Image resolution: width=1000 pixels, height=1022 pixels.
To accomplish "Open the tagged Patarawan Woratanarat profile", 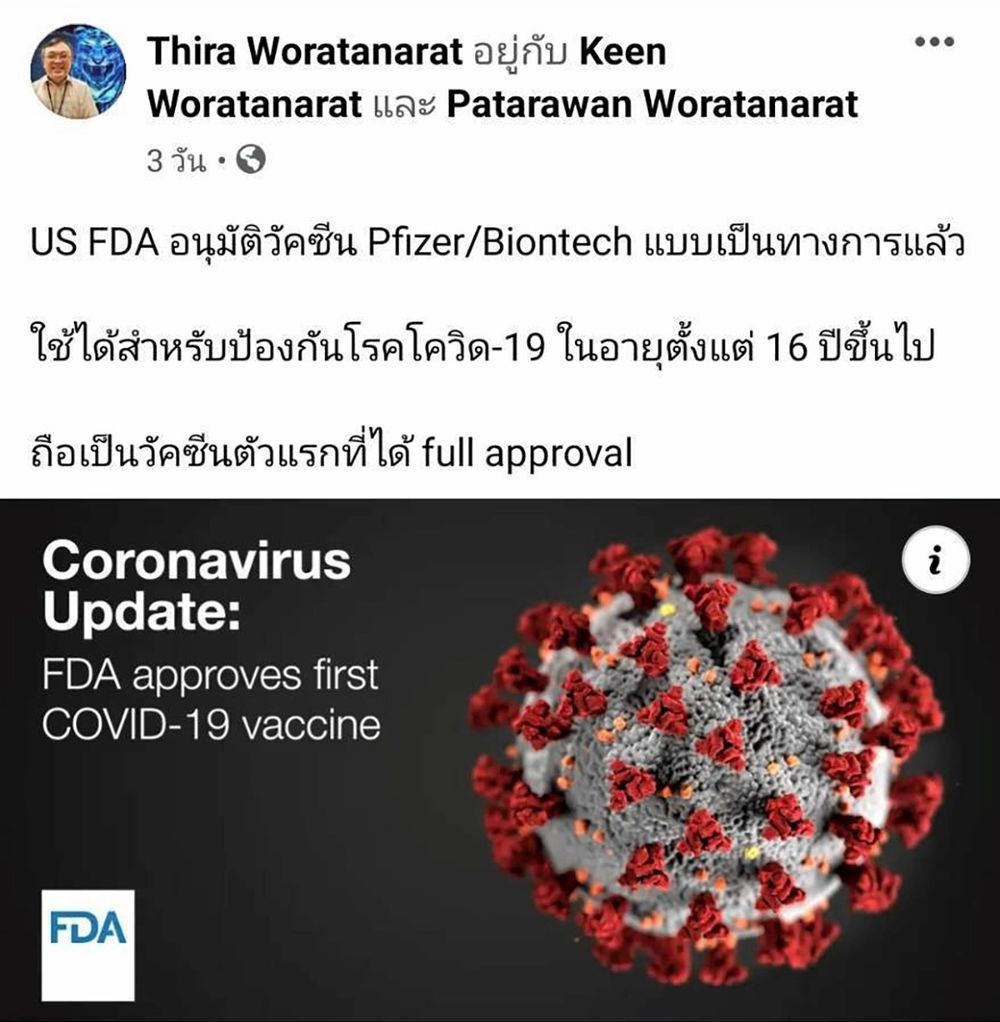I will coord(651,103).
